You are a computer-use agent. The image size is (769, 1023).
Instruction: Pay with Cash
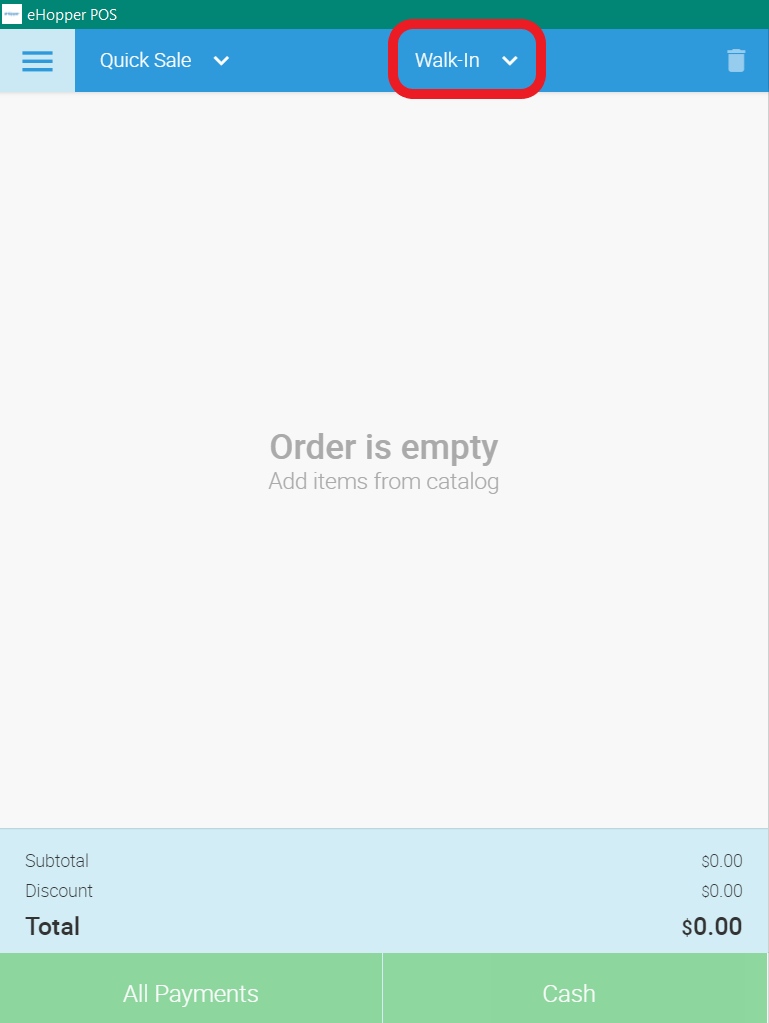tap(569, 993)
